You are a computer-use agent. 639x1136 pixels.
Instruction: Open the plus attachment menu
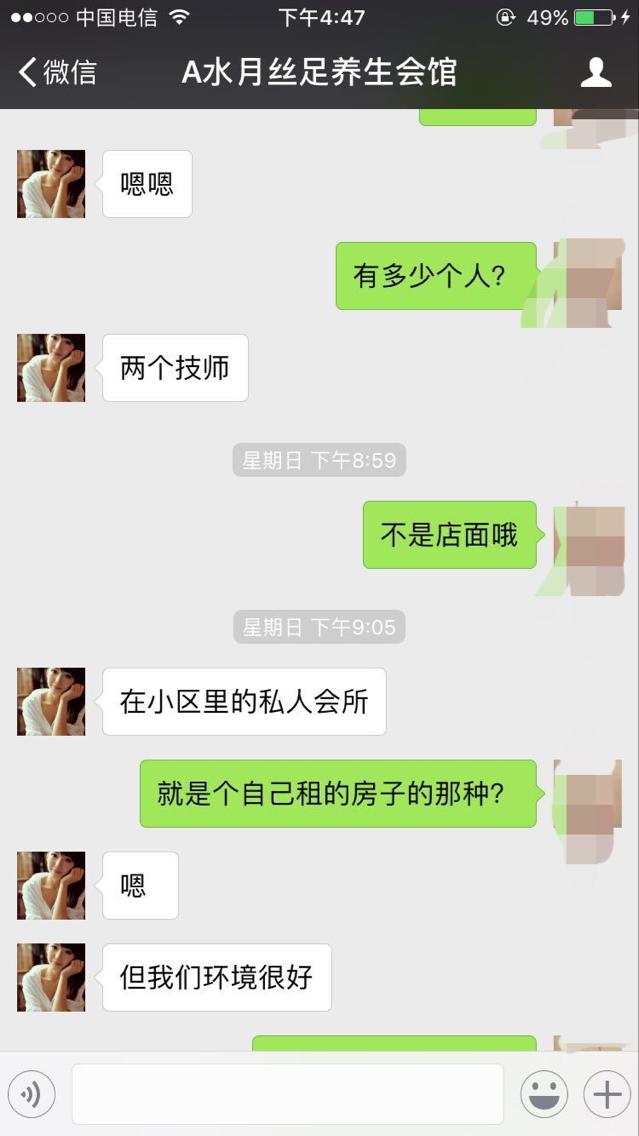coord(607,1095)
